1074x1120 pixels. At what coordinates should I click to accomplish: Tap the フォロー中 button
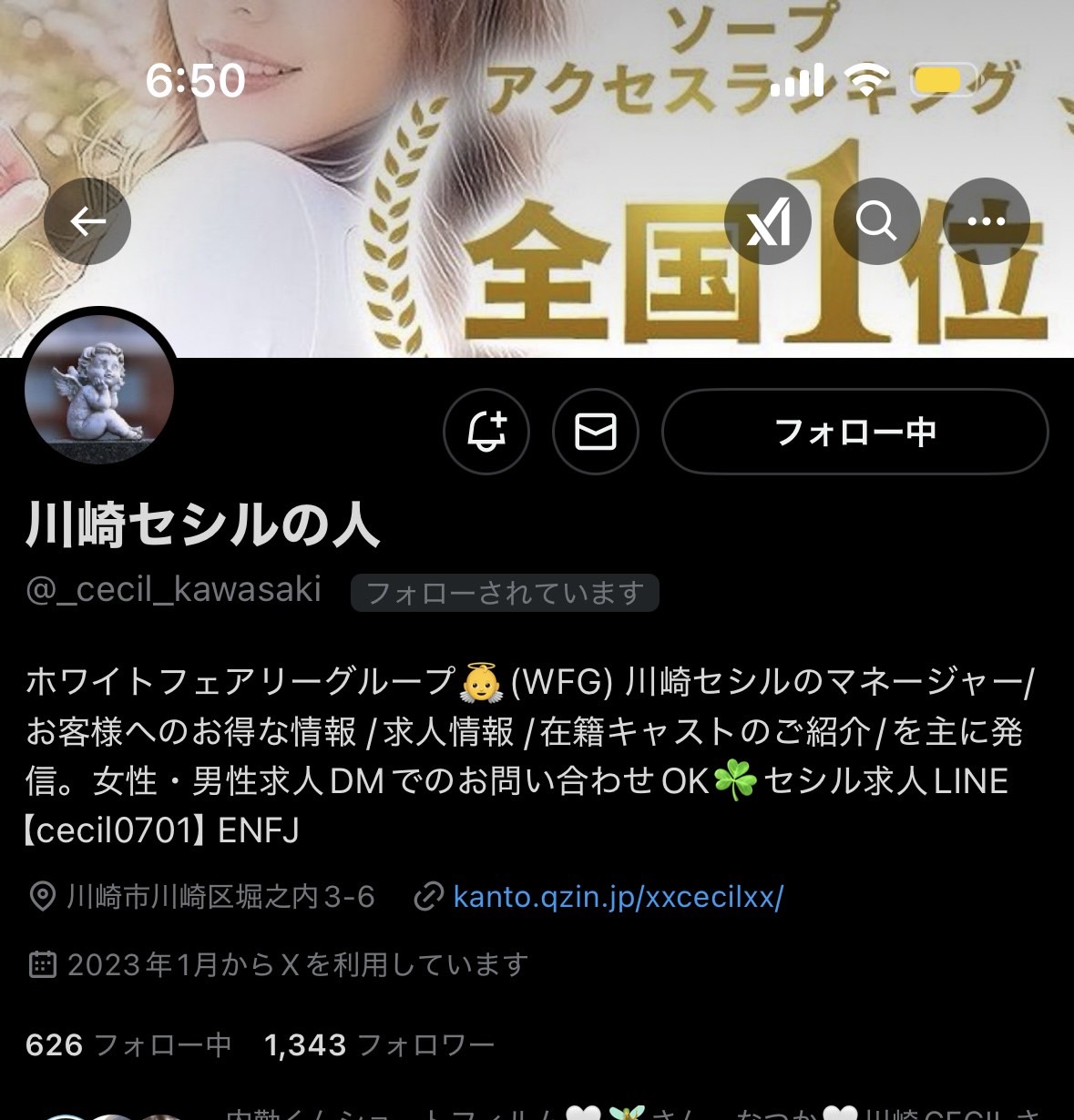(854, 432)
